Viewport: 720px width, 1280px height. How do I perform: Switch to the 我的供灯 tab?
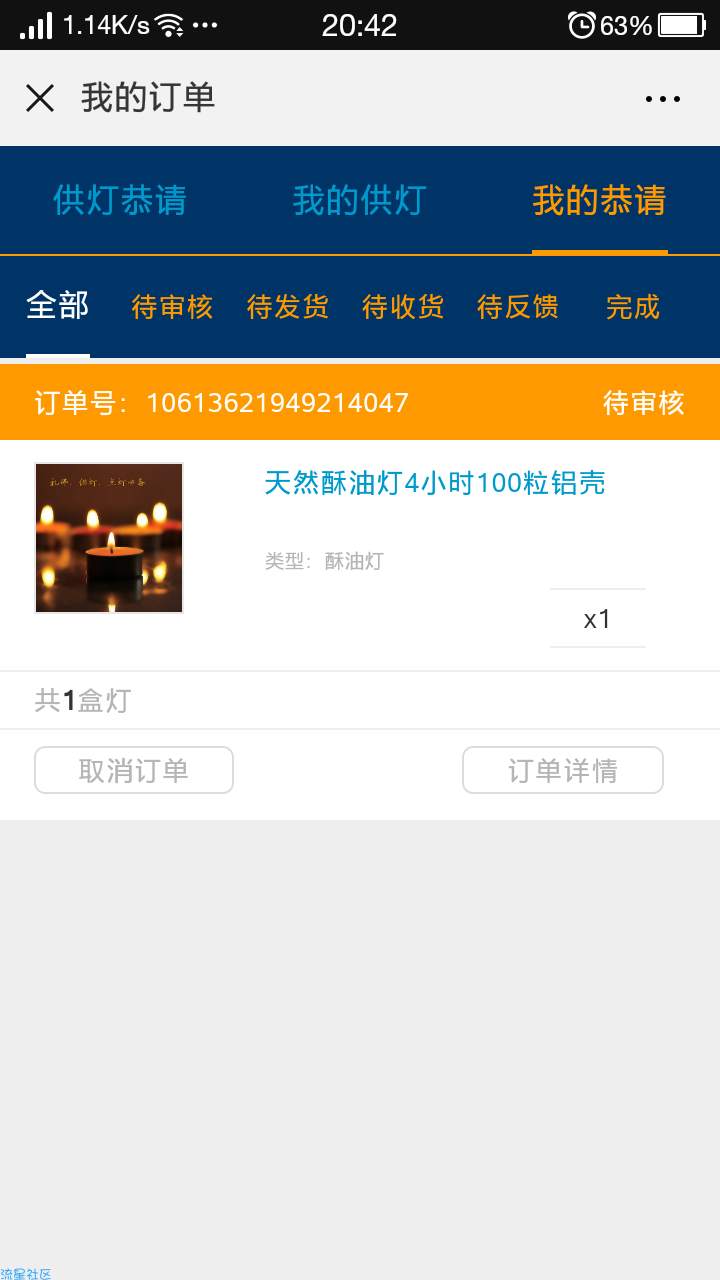point(360,200)
